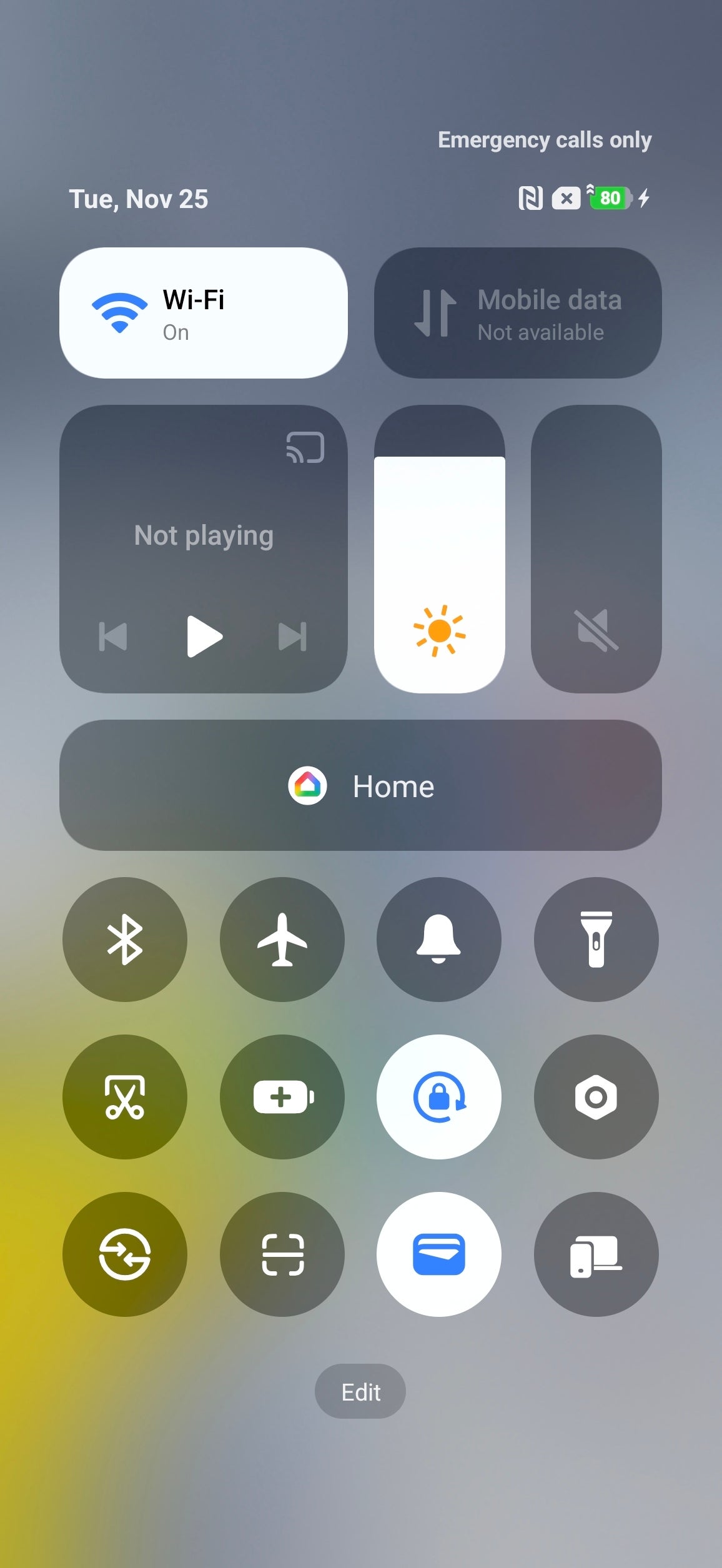The width and height of the screenshot is (722, 1568).
Task: Play media in the media card
Action: [204, 637]
